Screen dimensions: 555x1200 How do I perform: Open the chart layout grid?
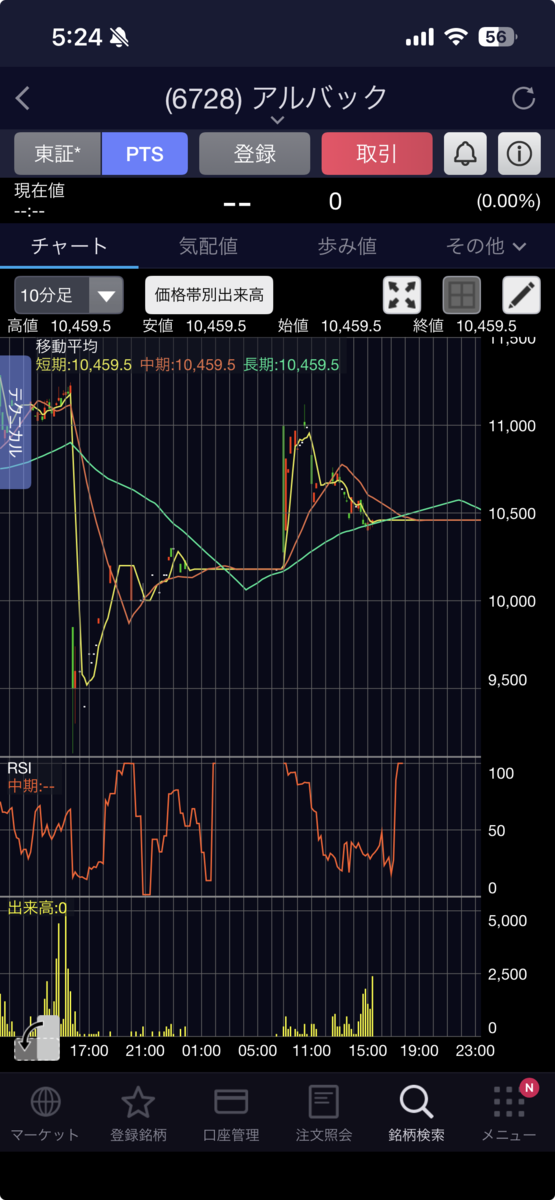[462, 295]
